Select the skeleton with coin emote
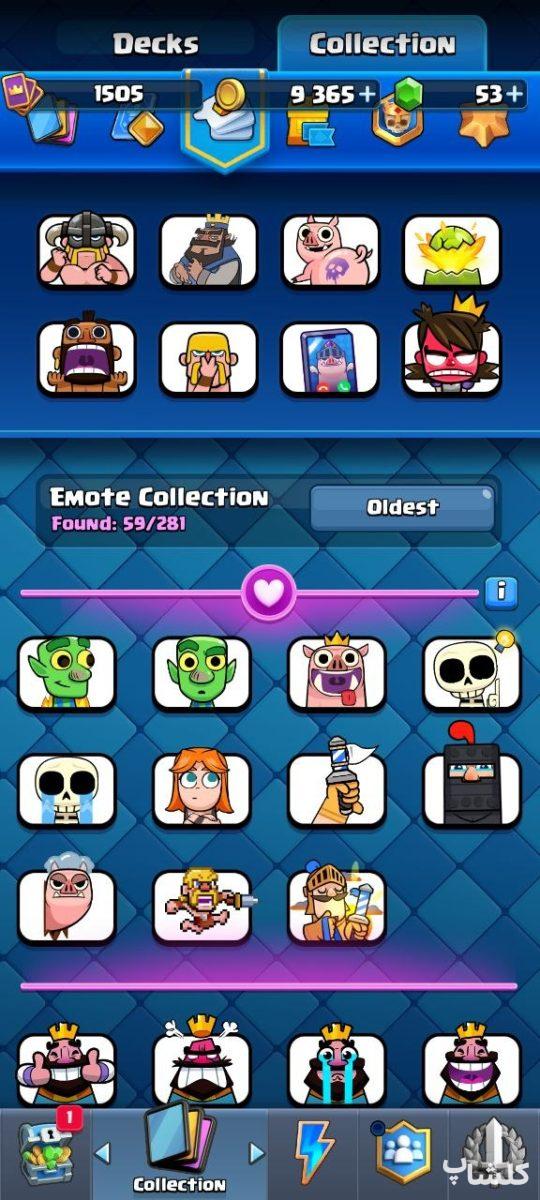Image resolution: width=540 pixels, height=1200 pixels. pyautogui.click(x=472, y=673)
